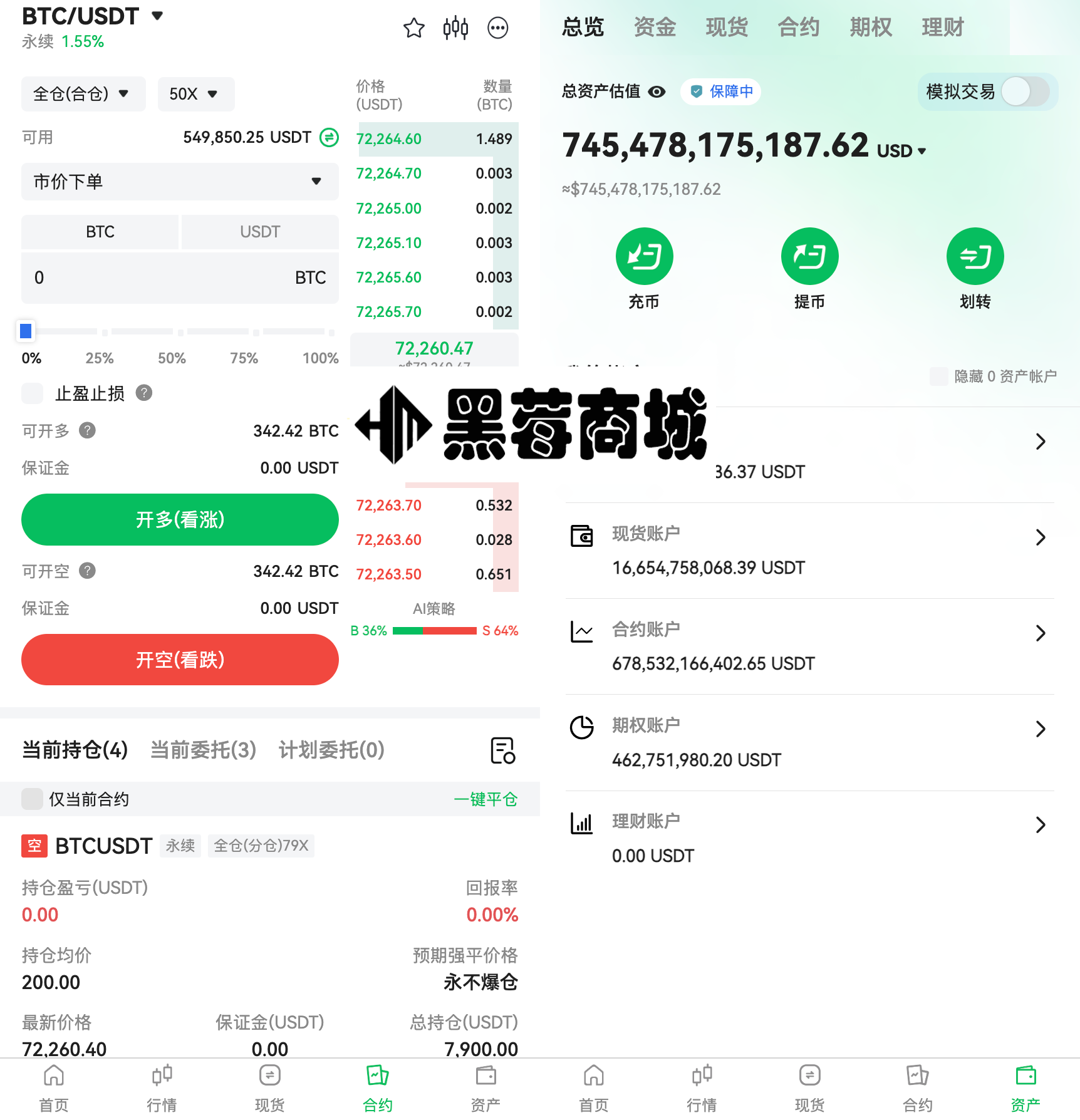
Task: Click the 一键平仓 link
Action: 485,799
